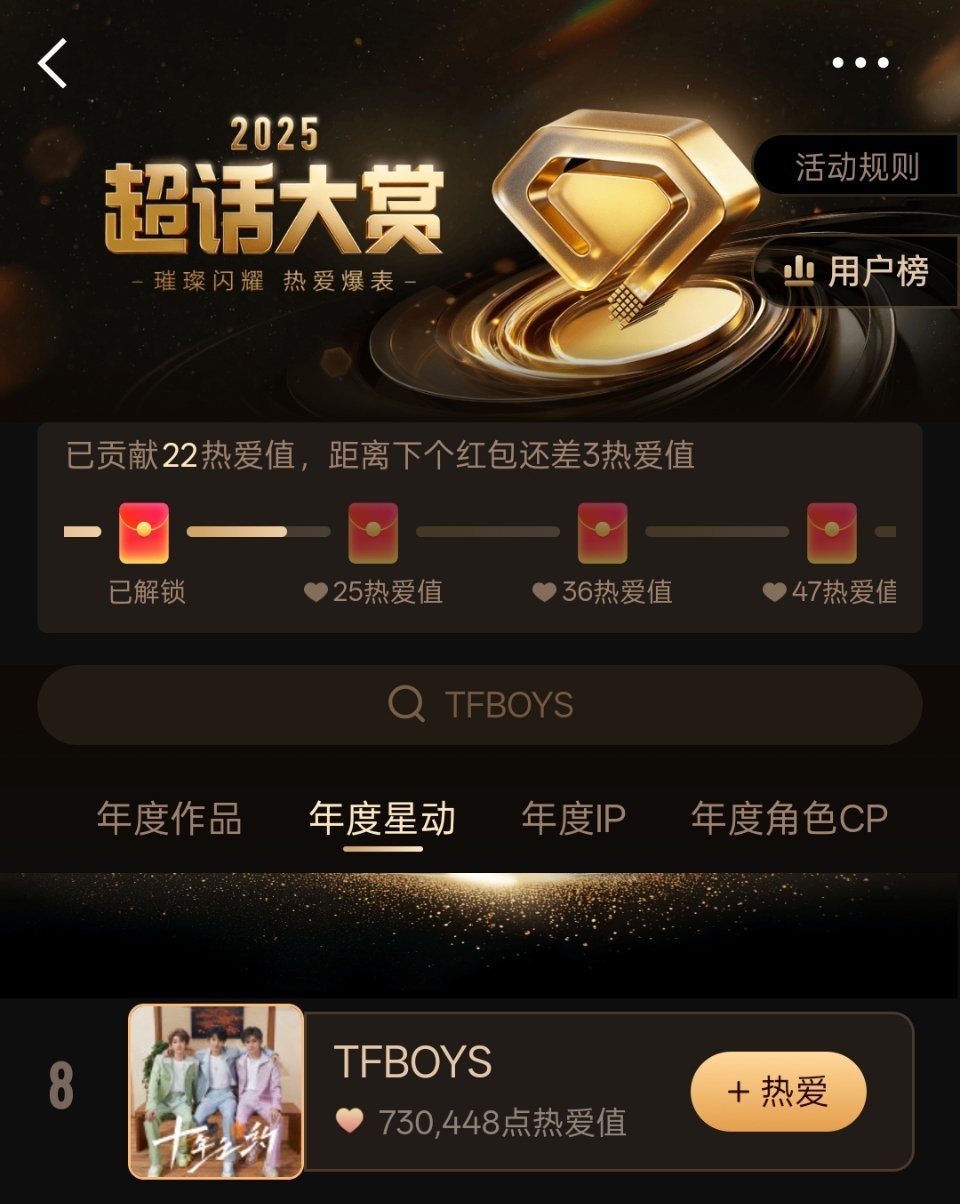Click the red envelope at 36热爱值
The width and height of the screenshot is (960, 1204).
602,531
